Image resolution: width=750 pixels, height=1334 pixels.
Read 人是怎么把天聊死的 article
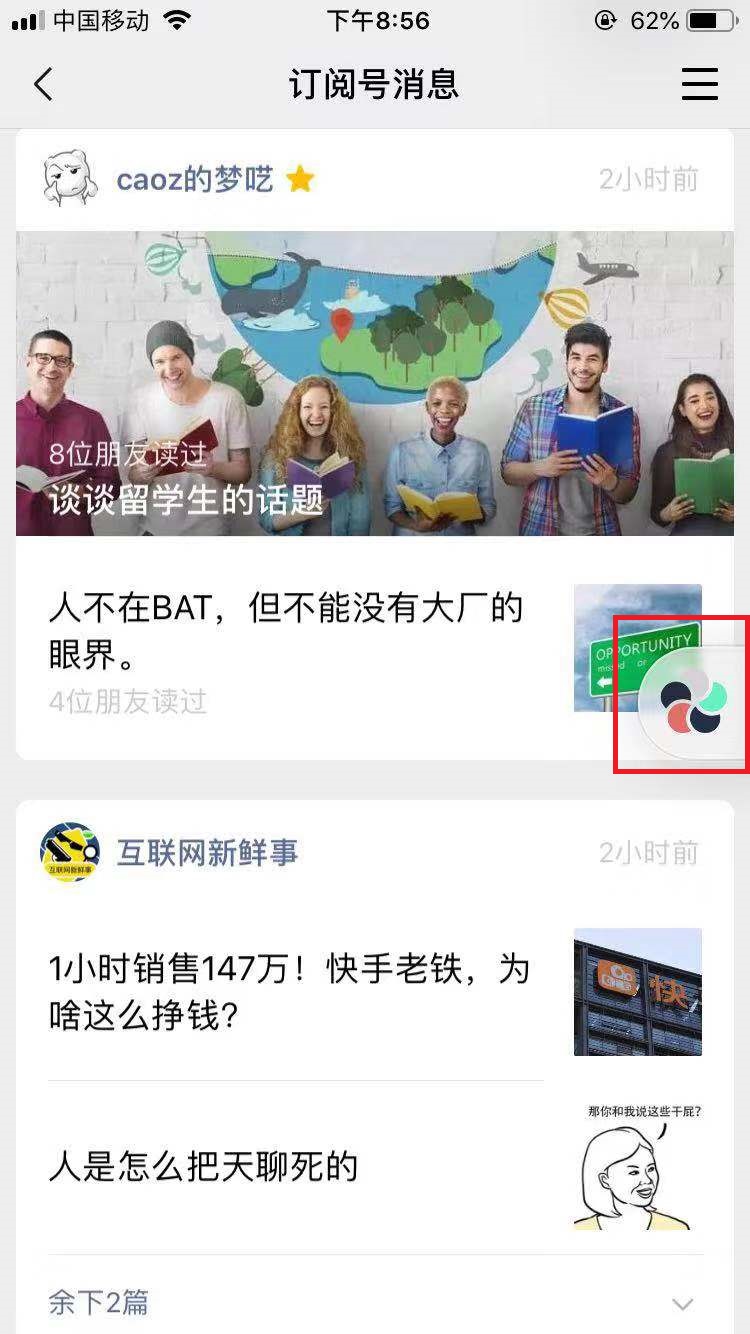click(x=375, y=1166)
